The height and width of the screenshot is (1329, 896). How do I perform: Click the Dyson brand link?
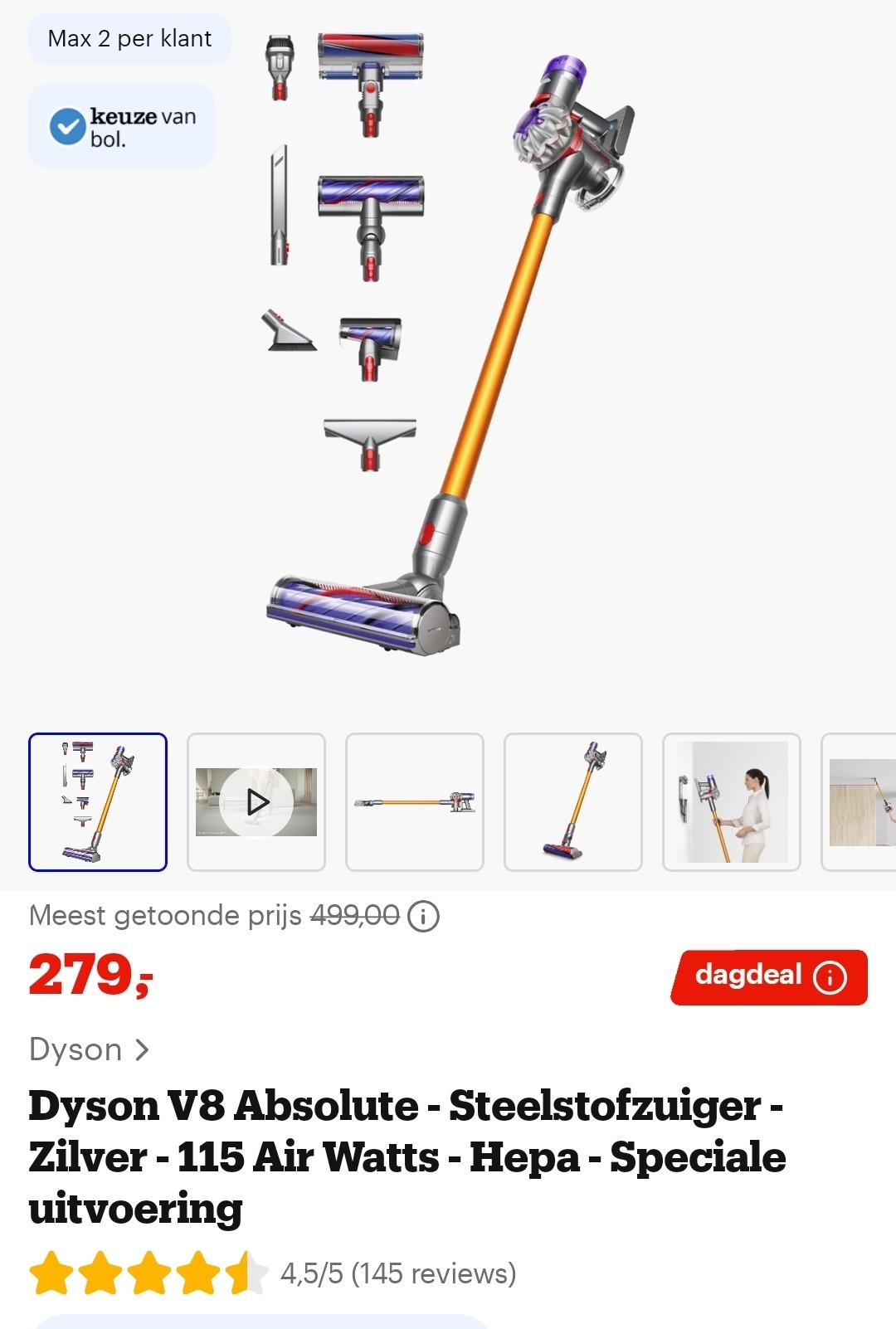(75, 1050)
